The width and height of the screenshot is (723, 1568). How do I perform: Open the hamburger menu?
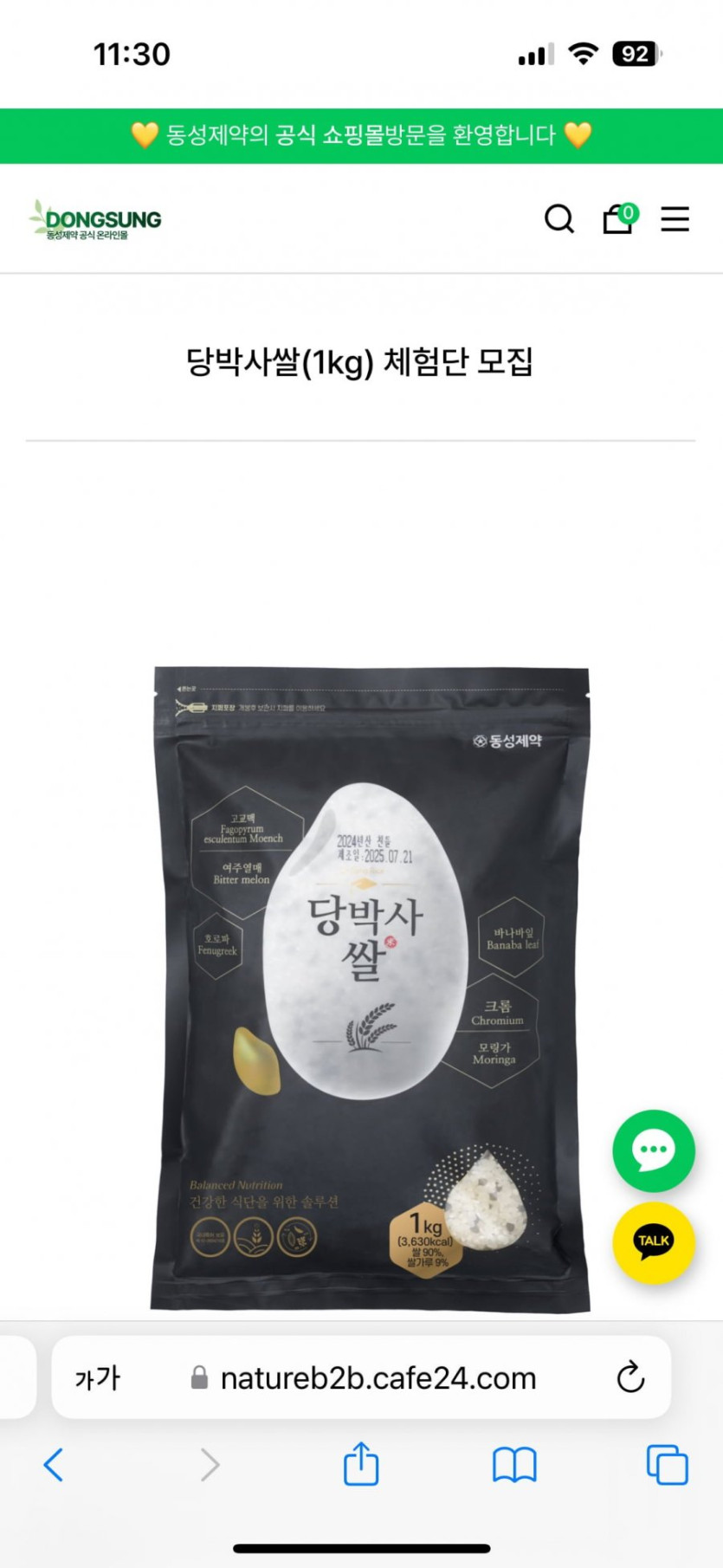[675, 218]
